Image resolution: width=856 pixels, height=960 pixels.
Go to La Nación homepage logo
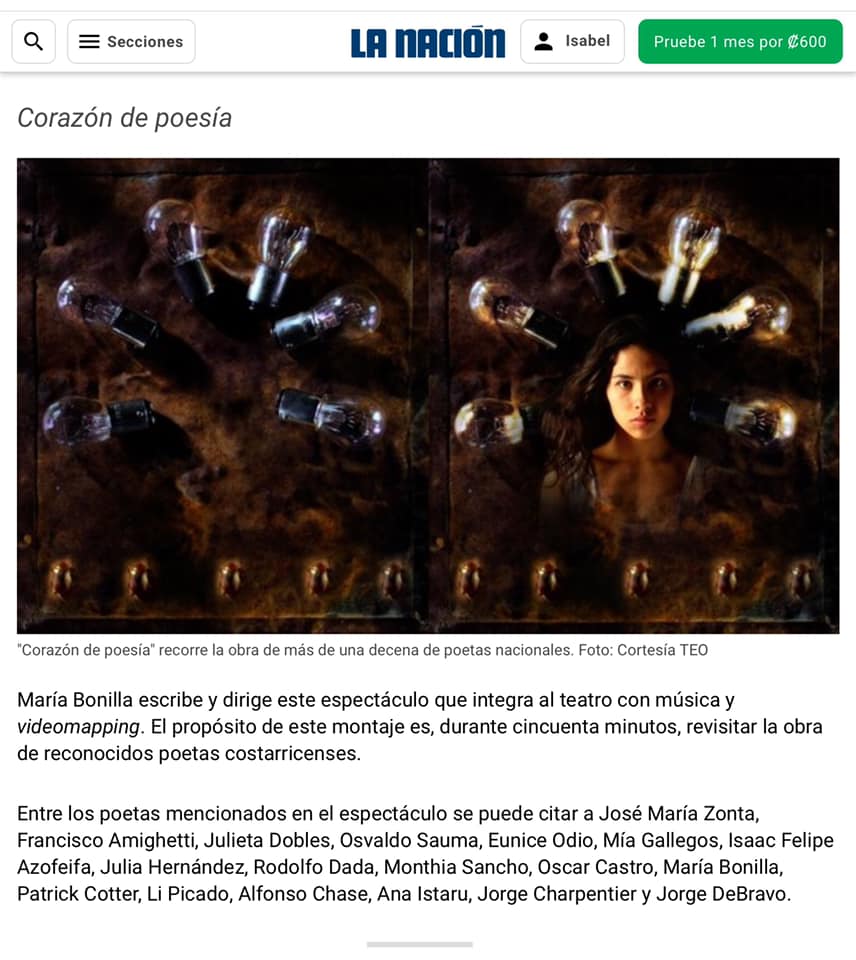428,43
